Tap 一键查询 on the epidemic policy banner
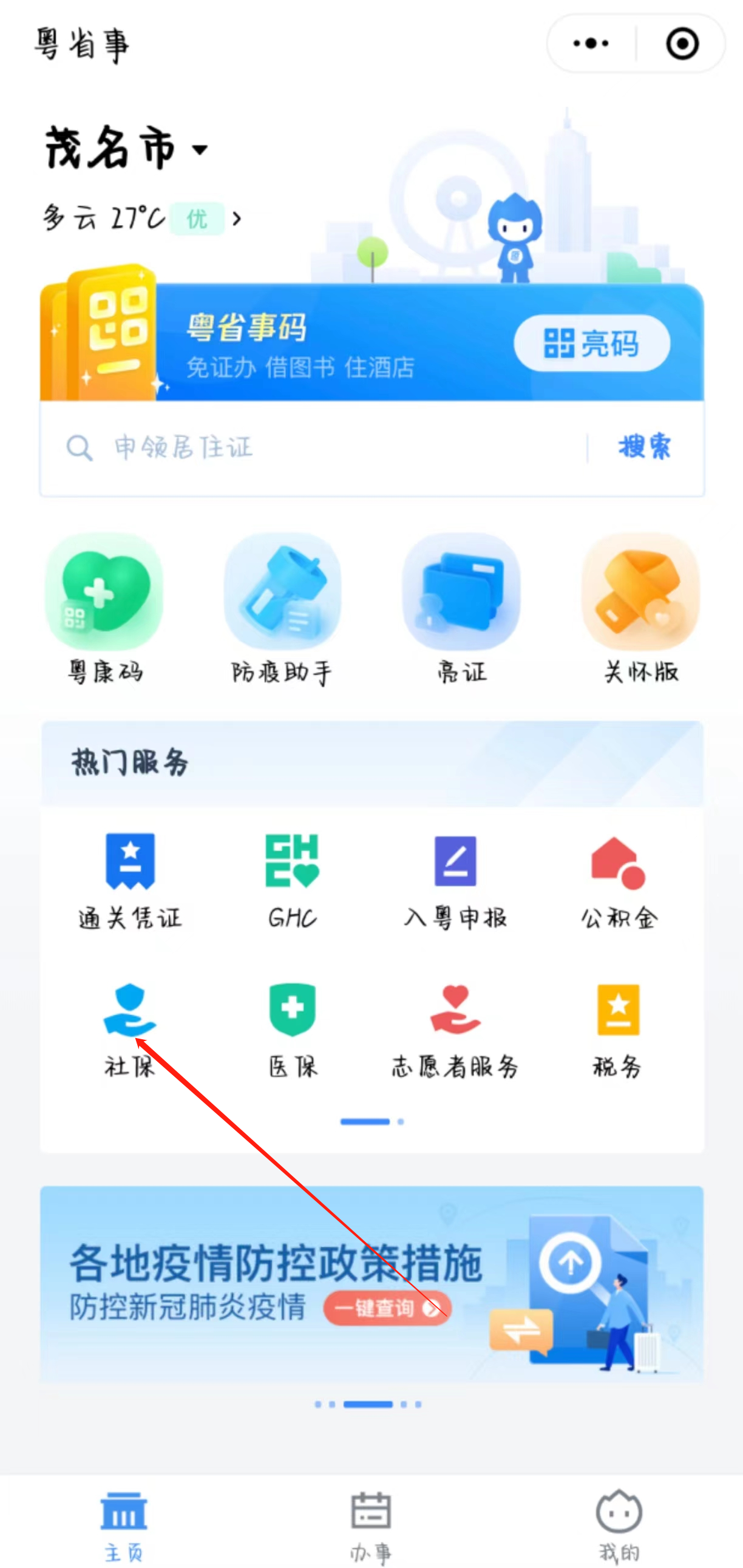 [x=388, y=1308]
